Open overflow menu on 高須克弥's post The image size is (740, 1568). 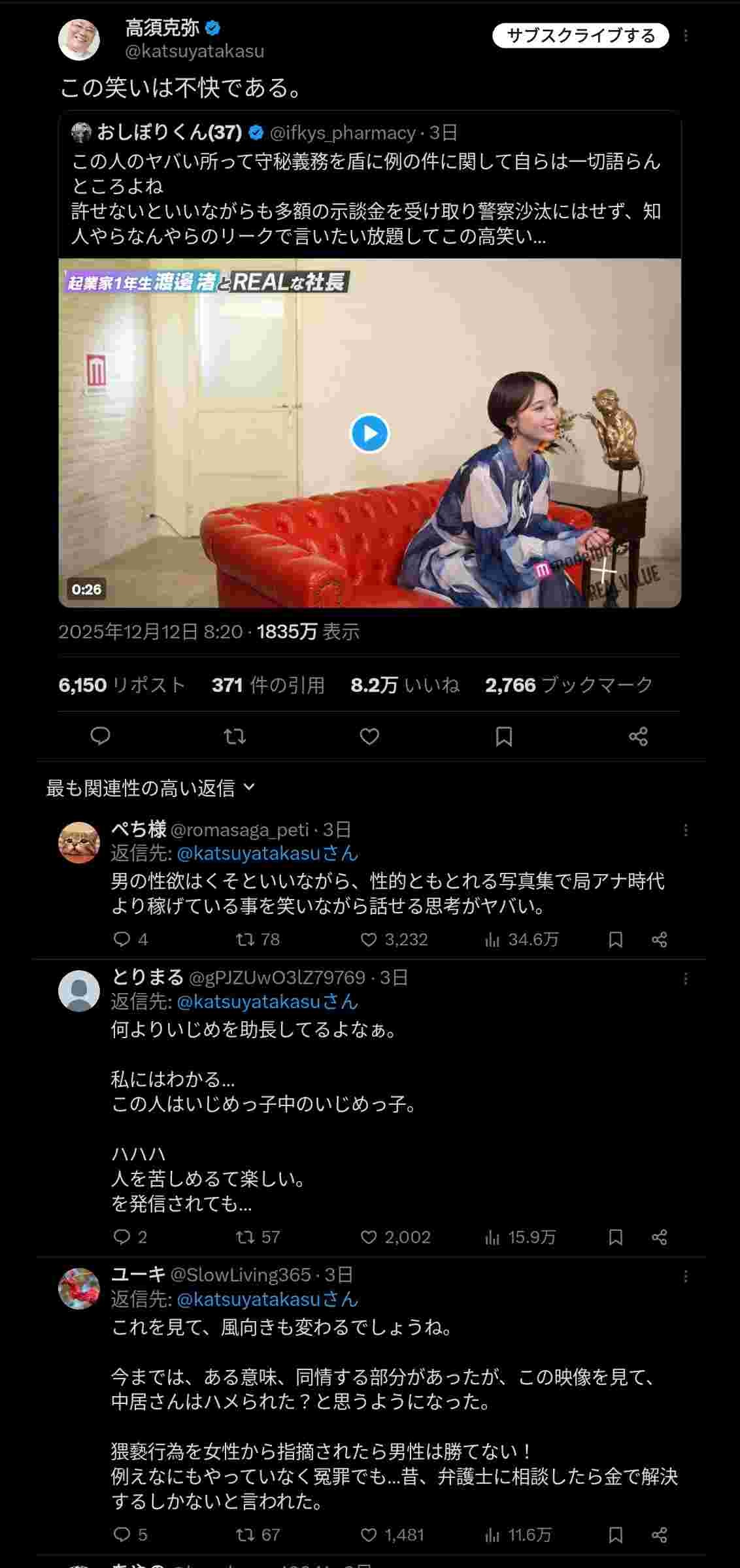(686, 36)
